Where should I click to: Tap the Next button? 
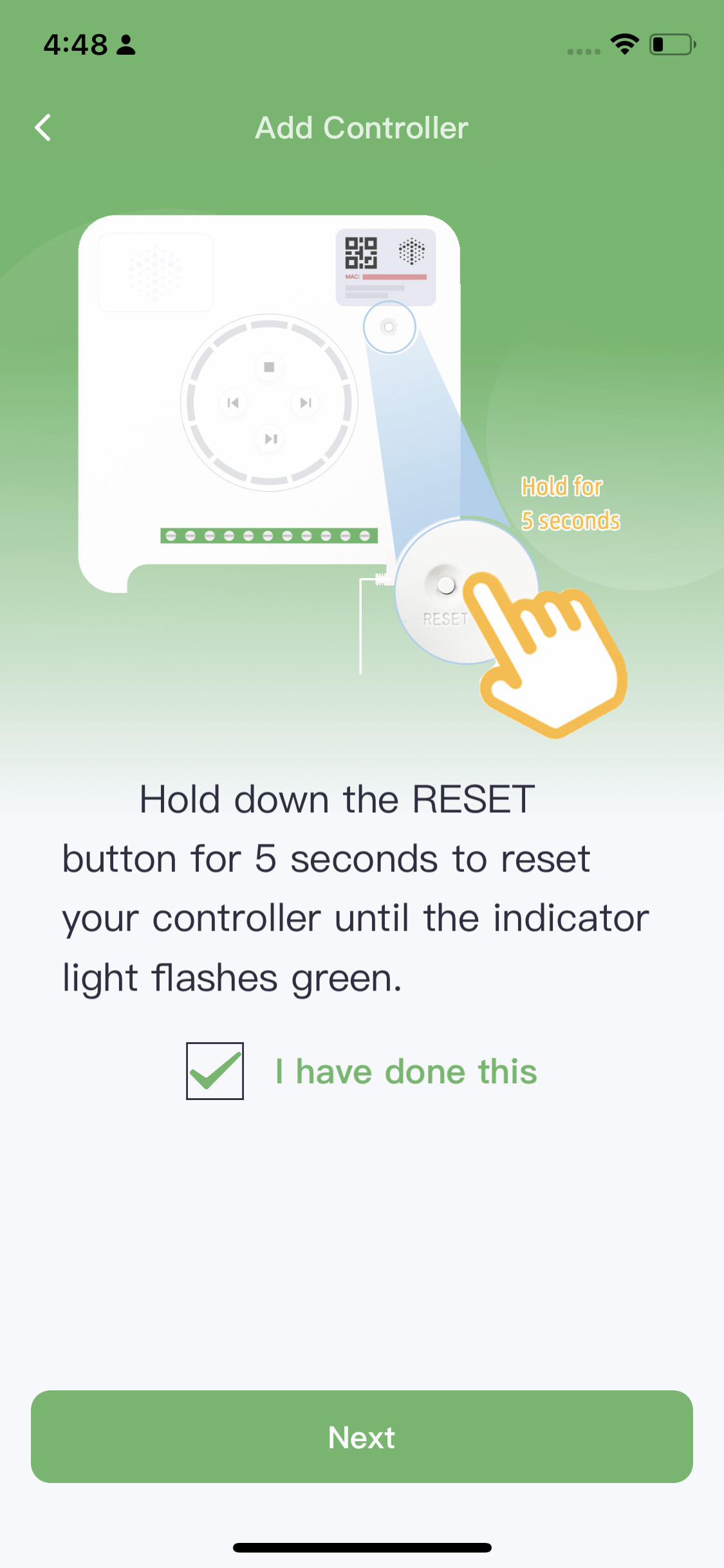click(x=362, y=1437)
